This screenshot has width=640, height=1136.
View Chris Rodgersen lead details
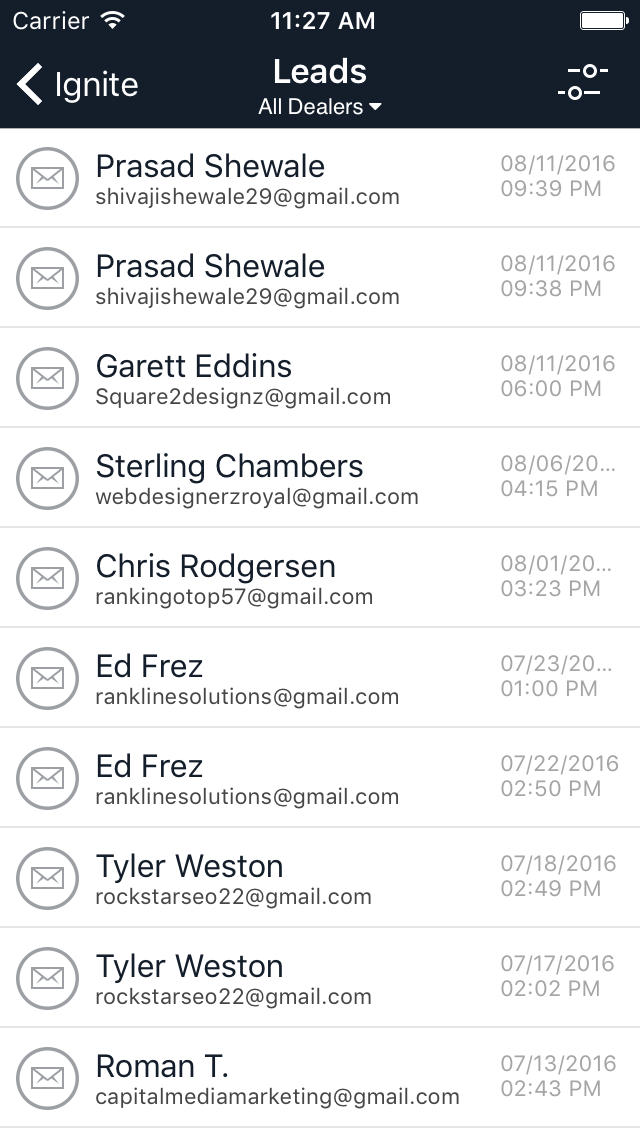(320, 578)
